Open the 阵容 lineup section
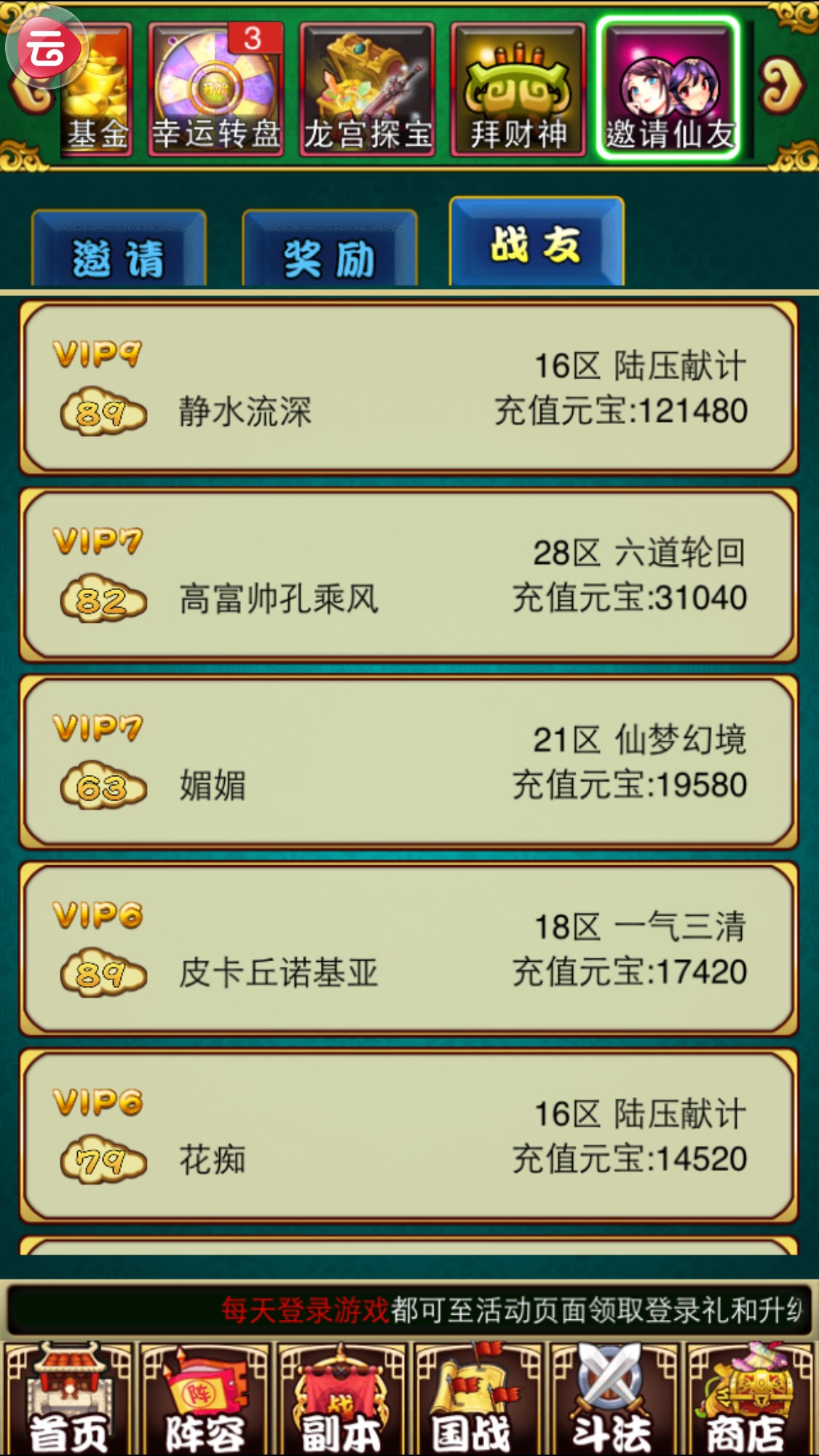 (205, 1400)
